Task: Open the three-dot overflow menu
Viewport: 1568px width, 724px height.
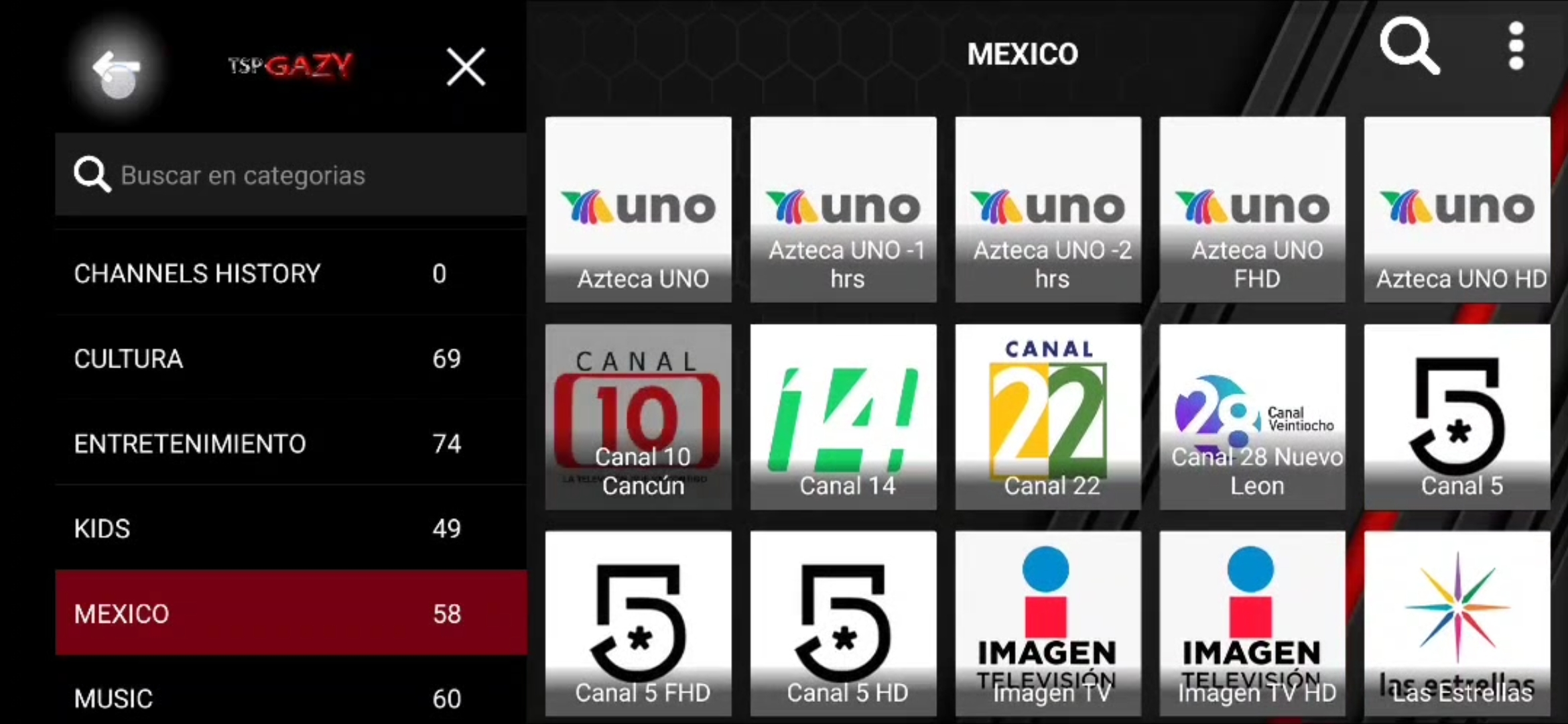Action: coord(1516,47)
